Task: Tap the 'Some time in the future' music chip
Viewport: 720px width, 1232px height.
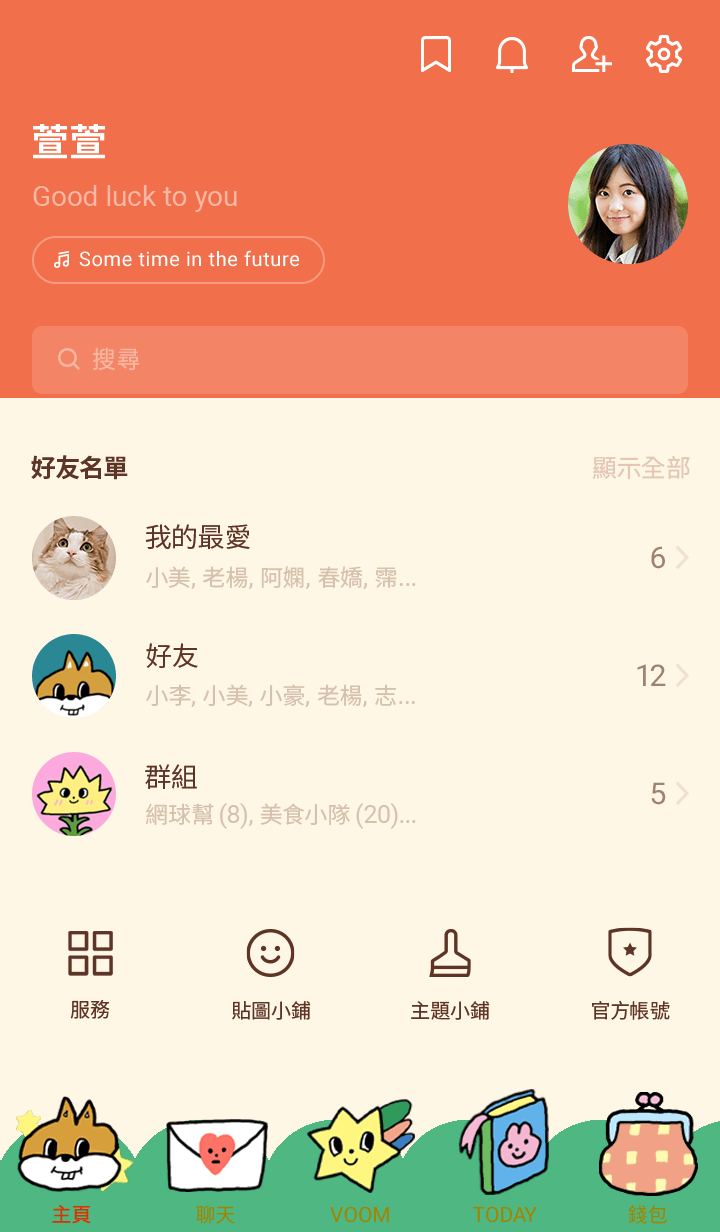Action: [x=178, y=260]
